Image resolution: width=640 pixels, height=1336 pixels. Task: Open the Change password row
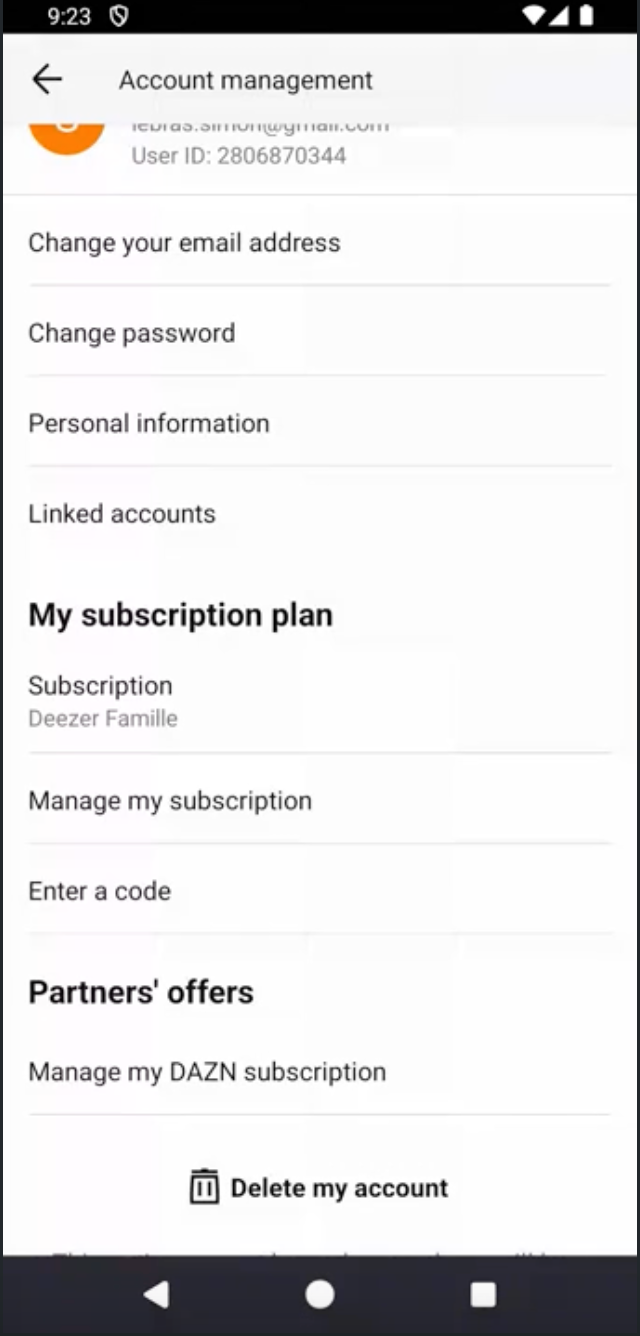point(320,333)
